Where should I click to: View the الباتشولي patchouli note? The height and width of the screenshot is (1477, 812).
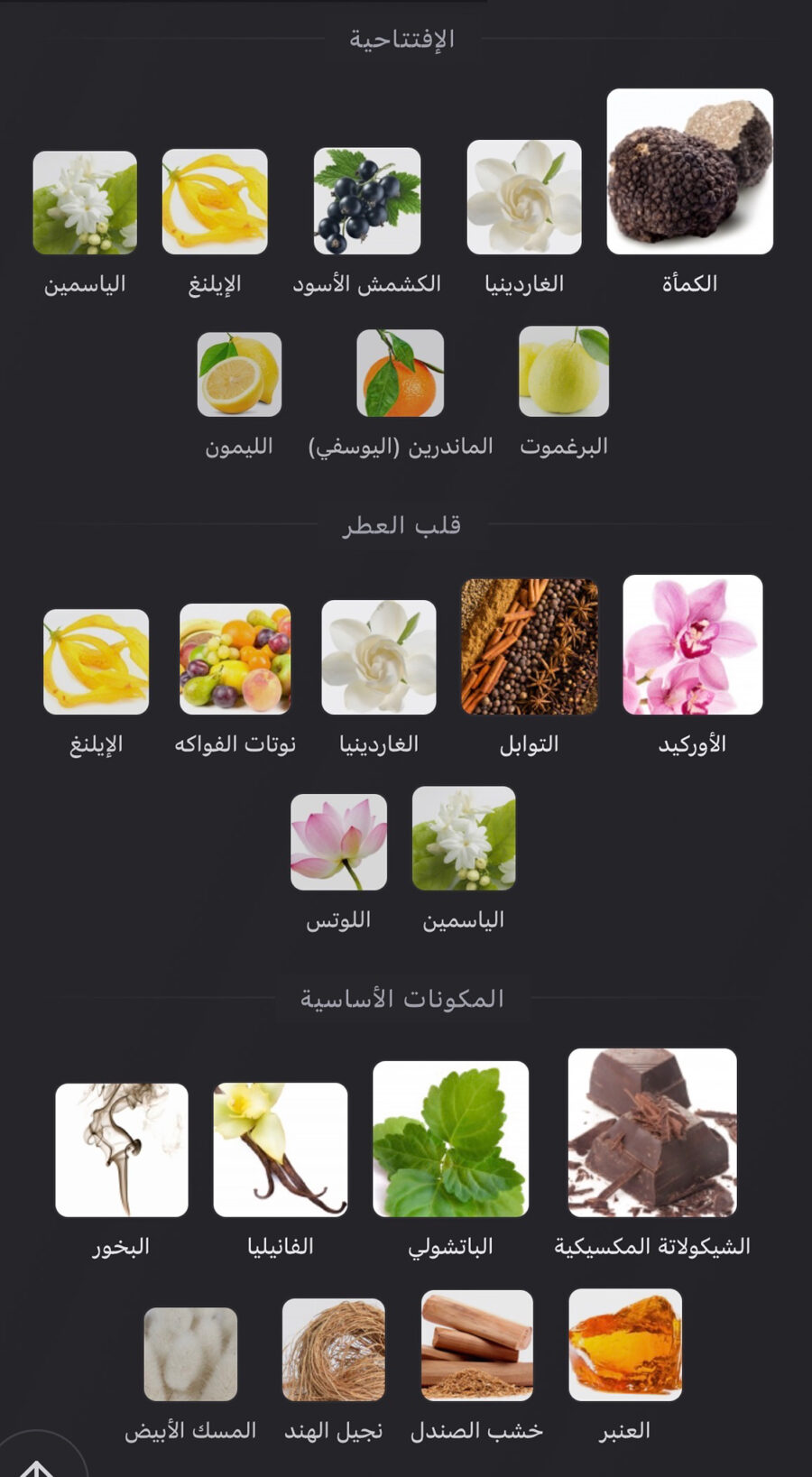[450, 1139]
